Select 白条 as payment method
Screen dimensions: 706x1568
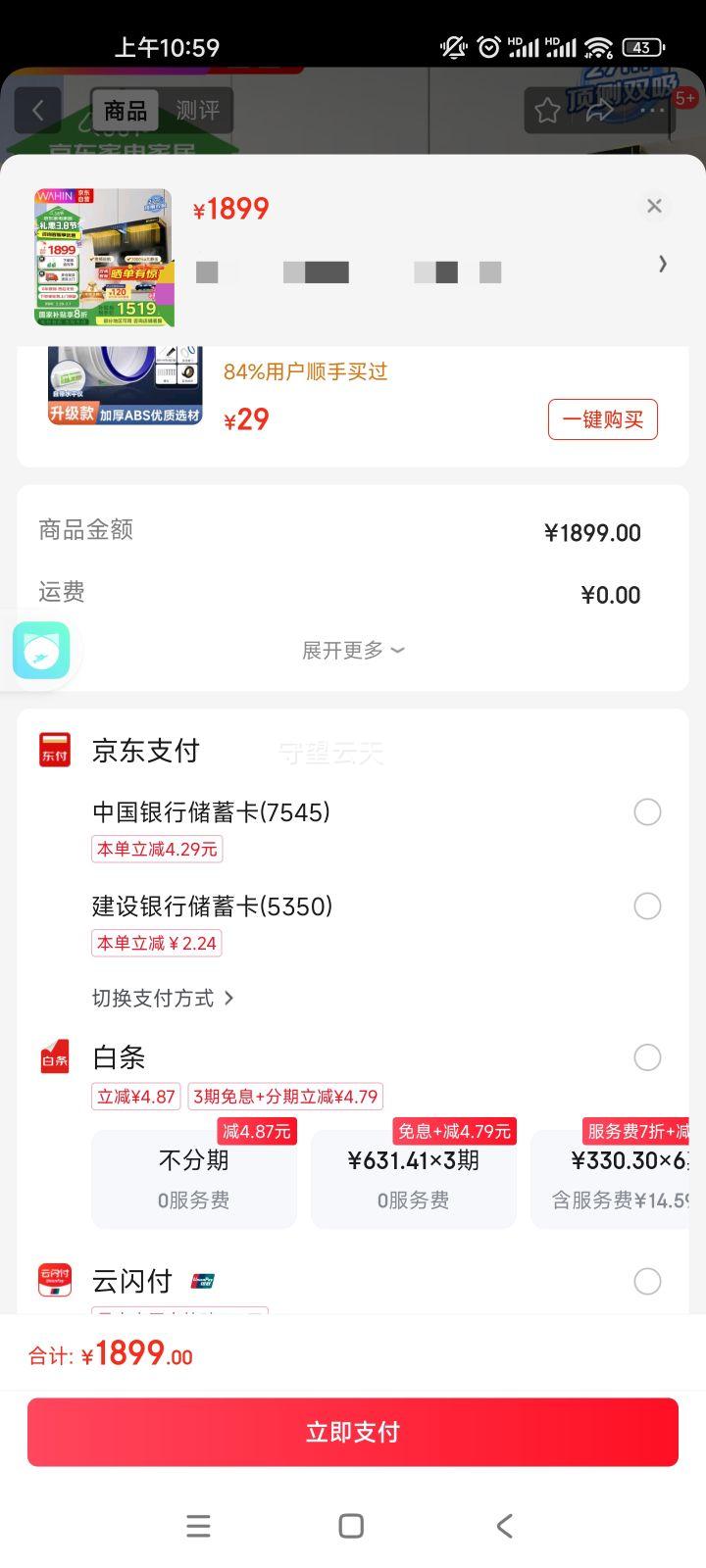tap(647, 1057)
